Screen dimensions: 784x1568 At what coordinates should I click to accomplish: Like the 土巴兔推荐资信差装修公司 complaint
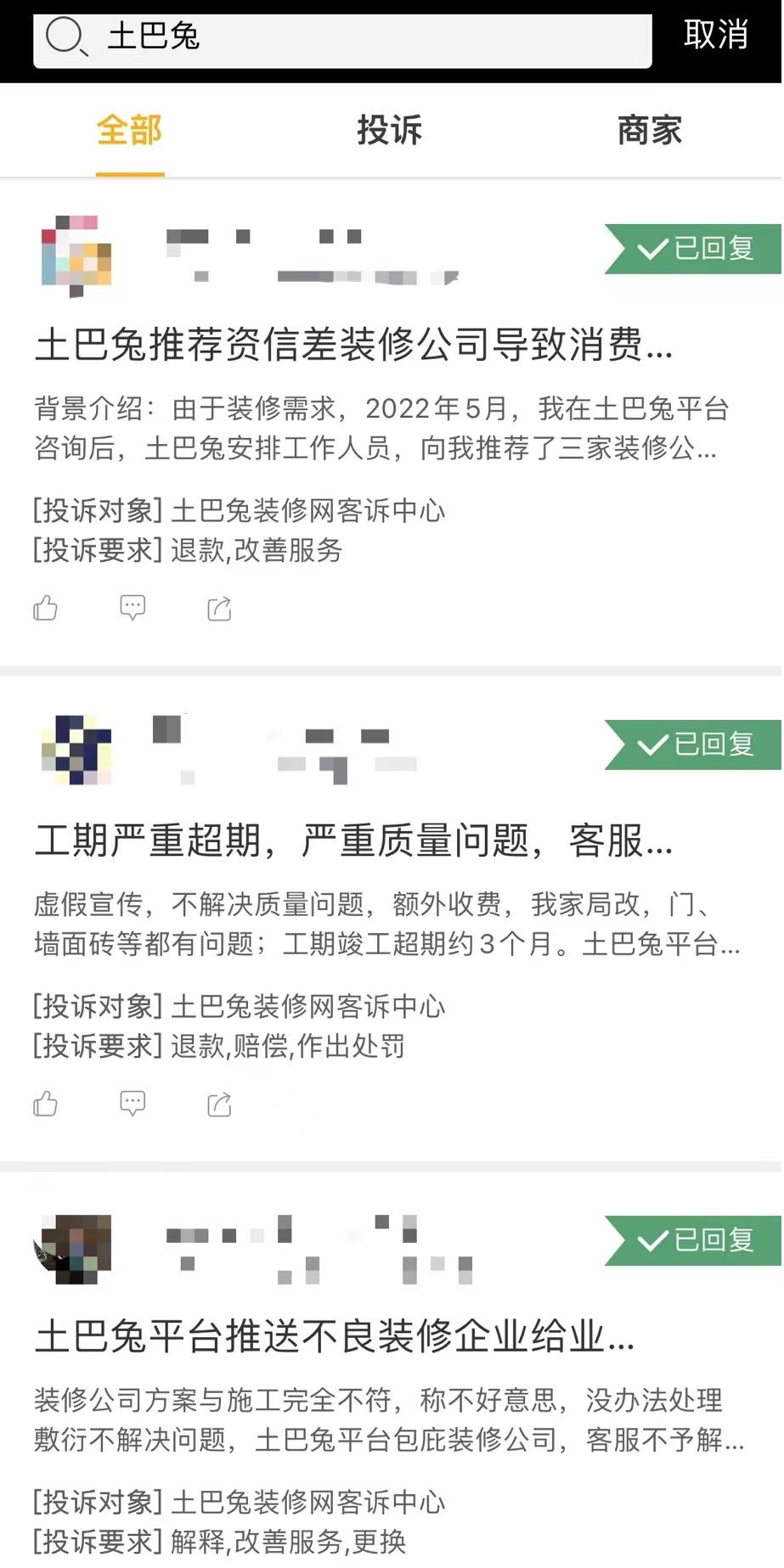(46, 608)
